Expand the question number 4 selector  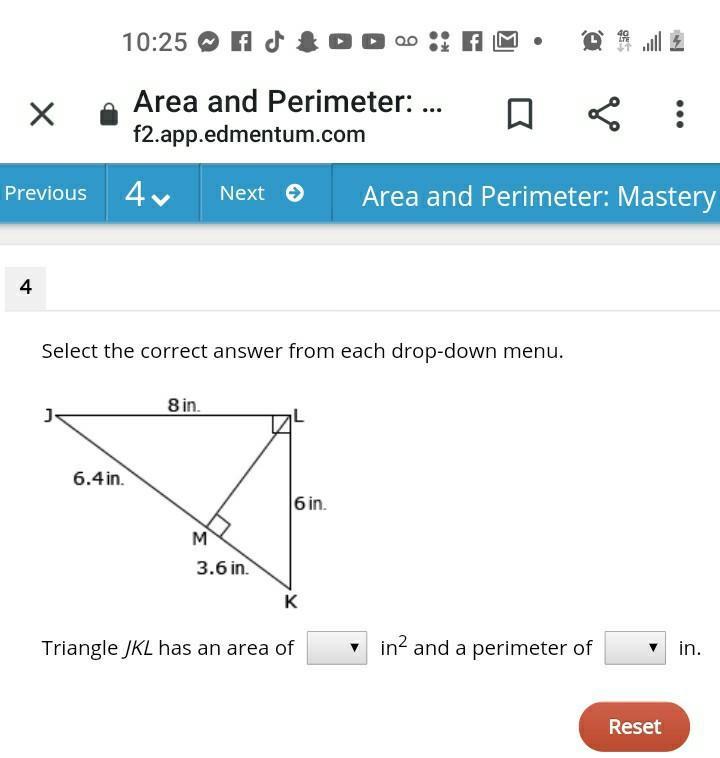(x=147, y=193)
